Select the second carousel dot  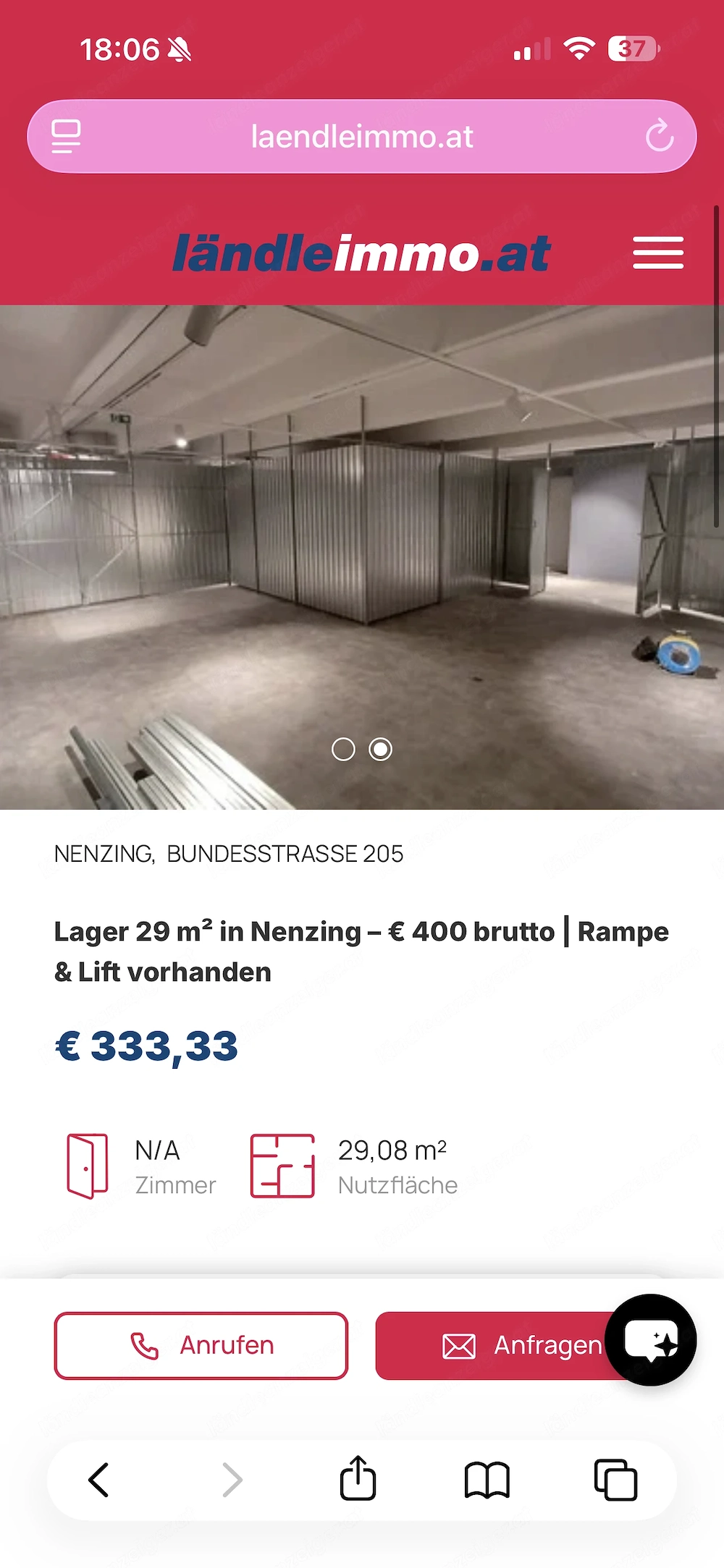380,750
